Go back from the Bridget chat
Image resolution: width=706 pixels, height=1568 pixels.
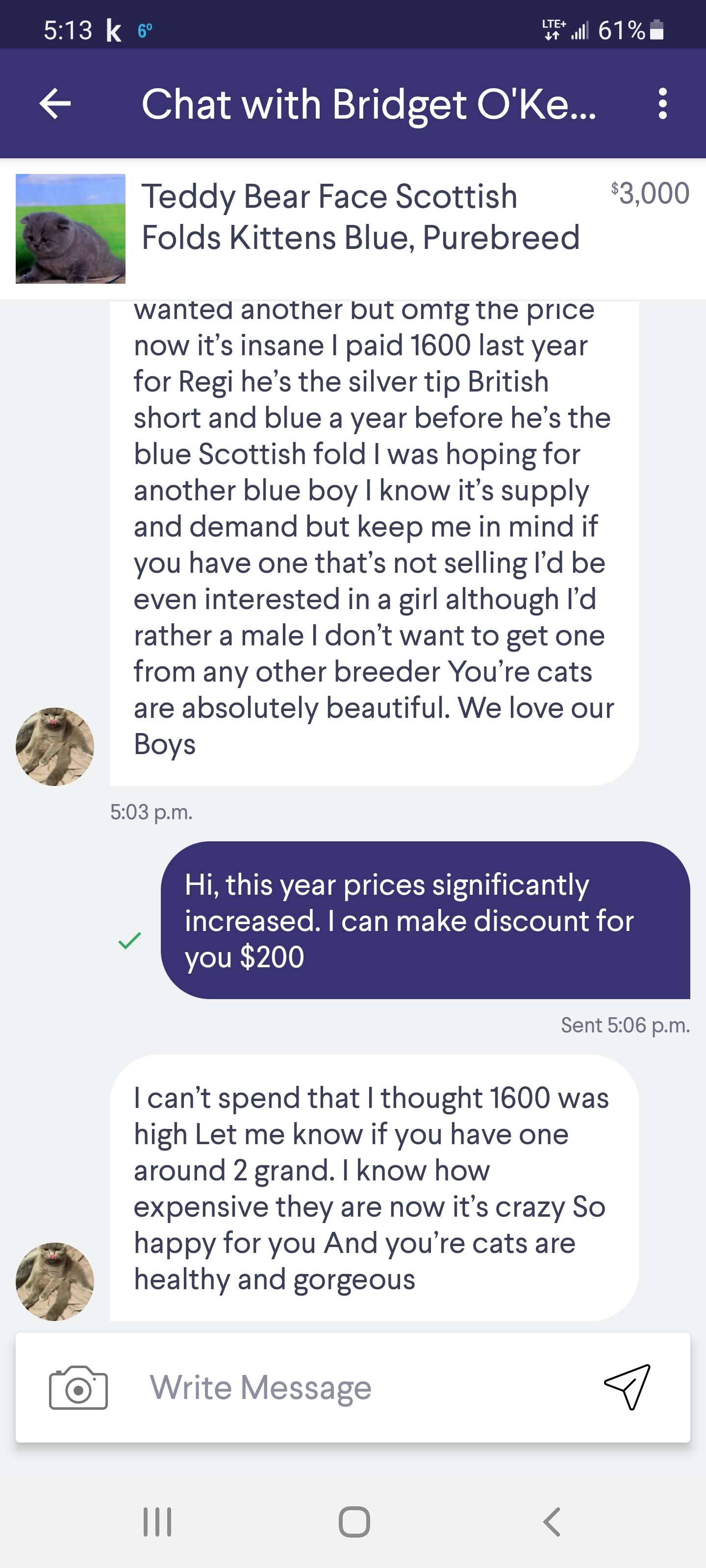click(x=55, y=104)
